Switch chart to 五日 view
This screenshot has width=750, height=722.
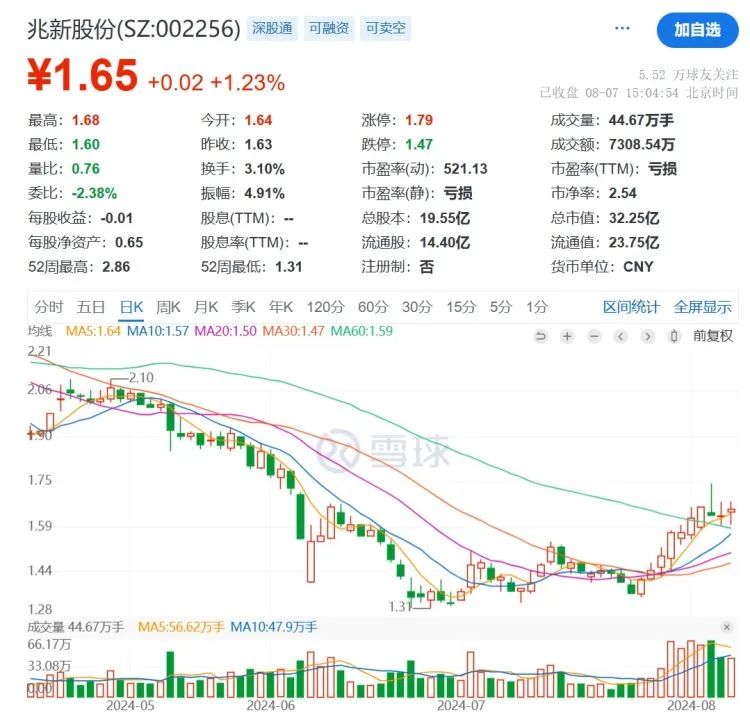pos(91,307)
